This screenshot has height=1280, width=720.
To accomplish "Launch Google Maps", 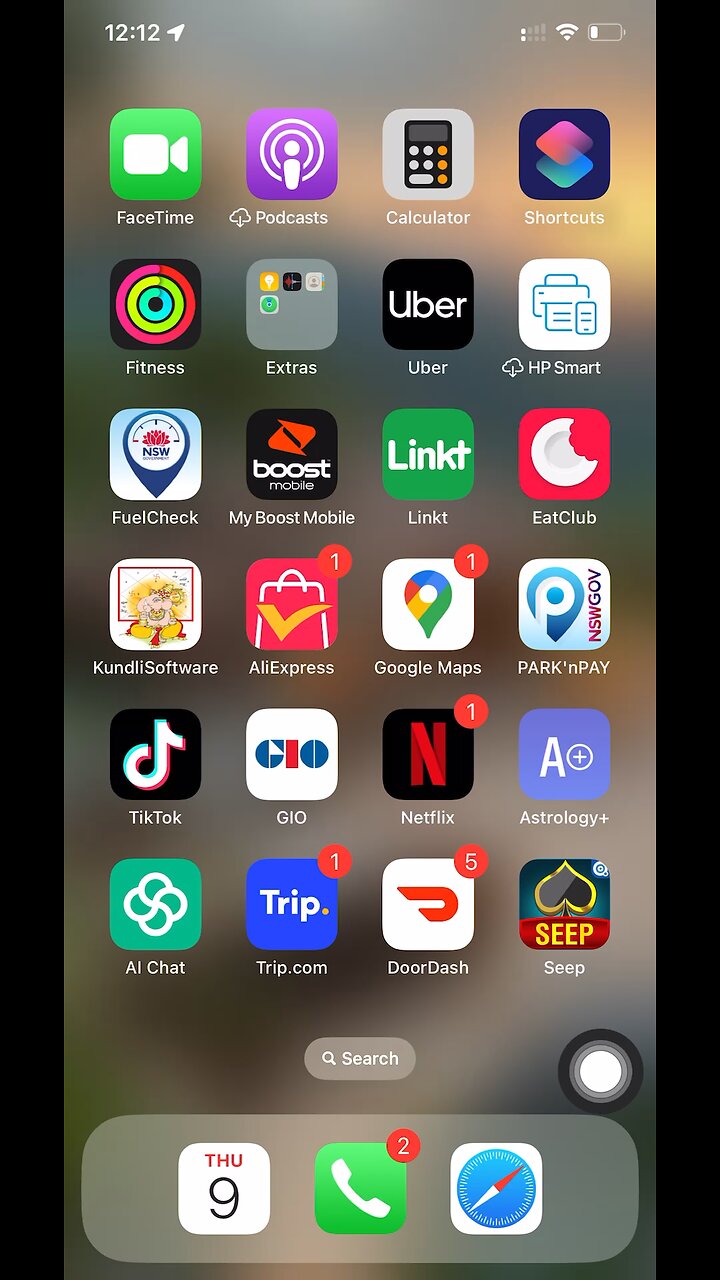I will (428, 605).
